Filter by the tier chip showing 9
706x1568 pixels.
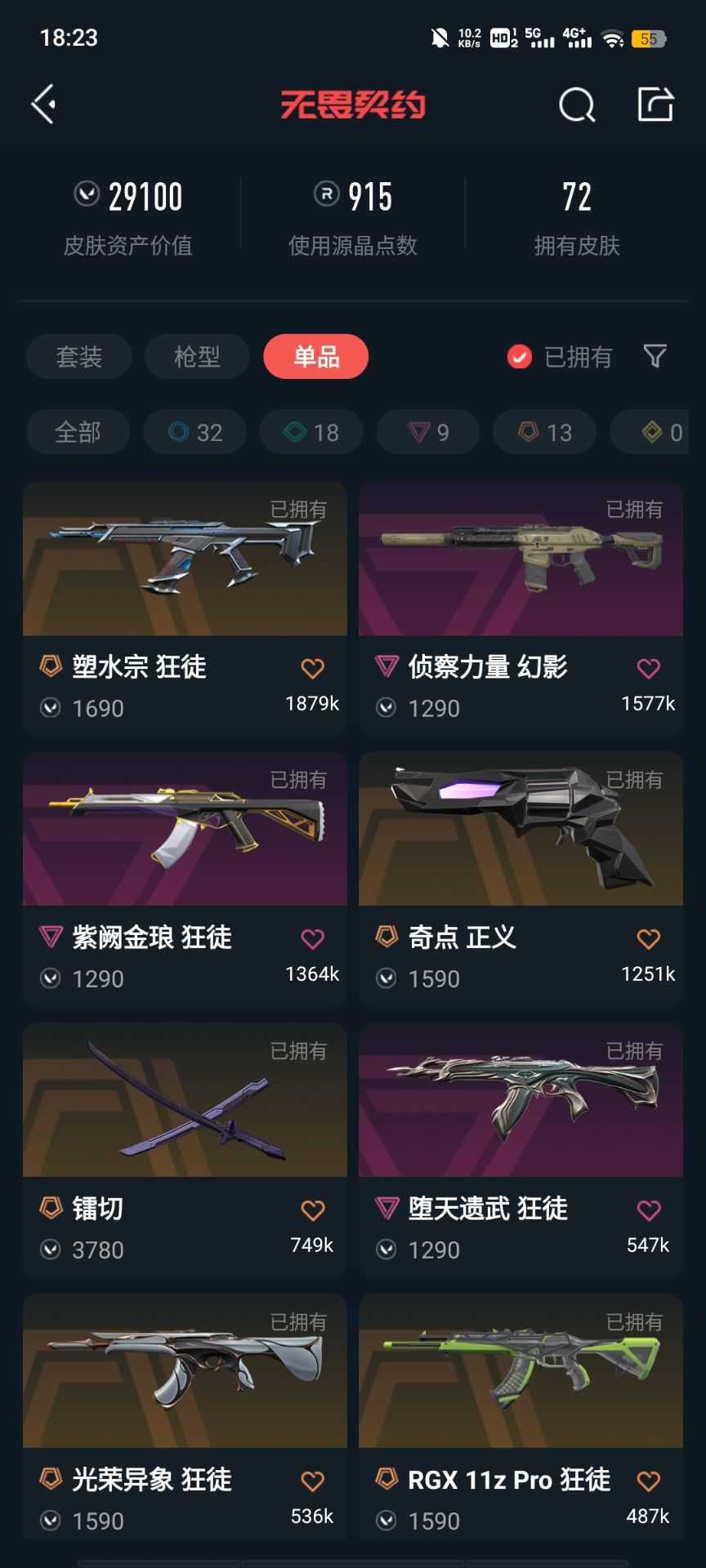(428, 432)
